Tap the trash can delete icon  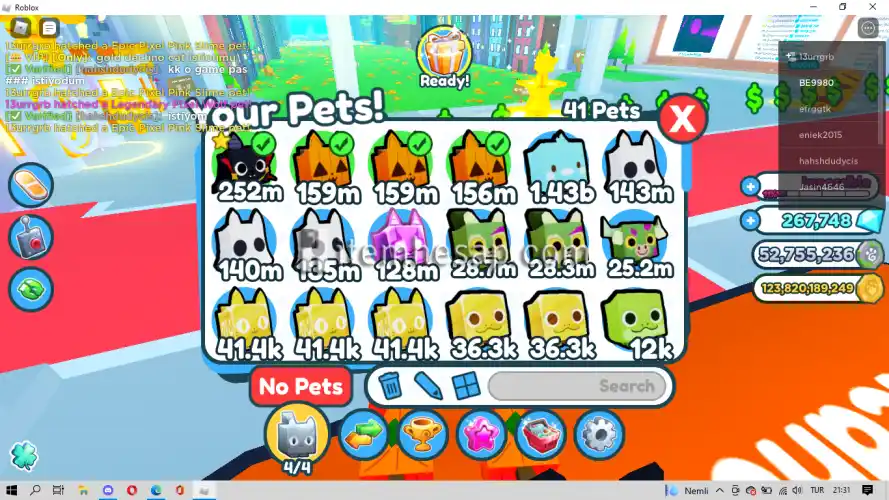tap(391, 385)
